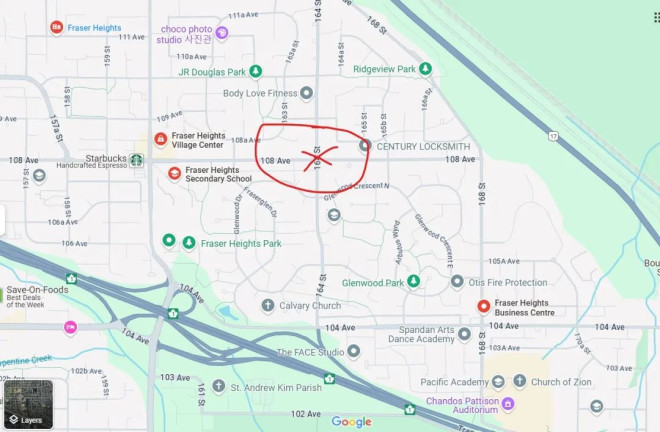Screen dimensions: 660x432
Task: Open the Fraser Heights Business Centre pin
Action: [x=484, y=306]
